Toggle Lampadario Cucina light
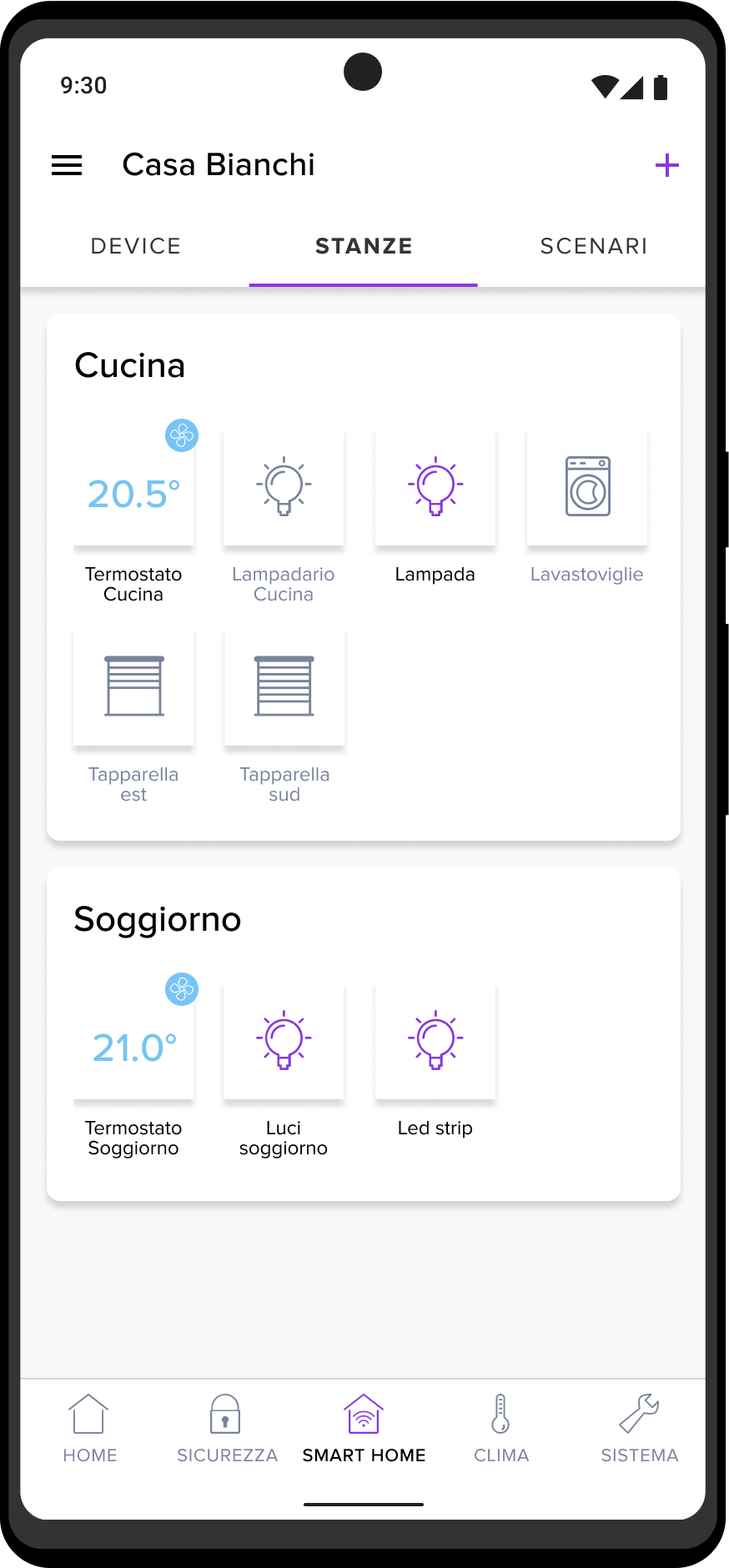This screenshot has height=1568, width=729. click(284, 487)
